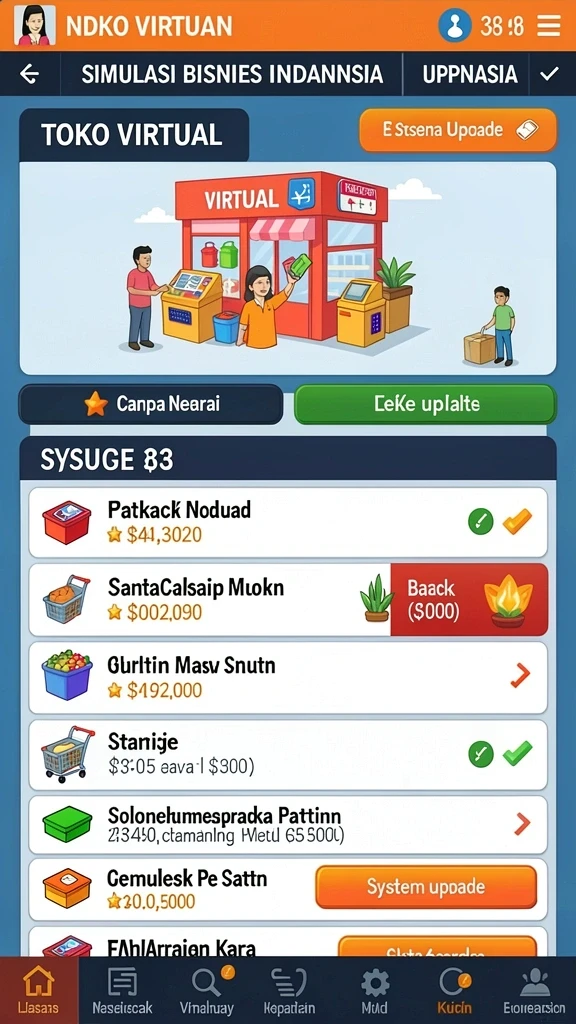Select the Canpa Nearai button
This screenshot has height=1024, width=576.
point(151,404)
